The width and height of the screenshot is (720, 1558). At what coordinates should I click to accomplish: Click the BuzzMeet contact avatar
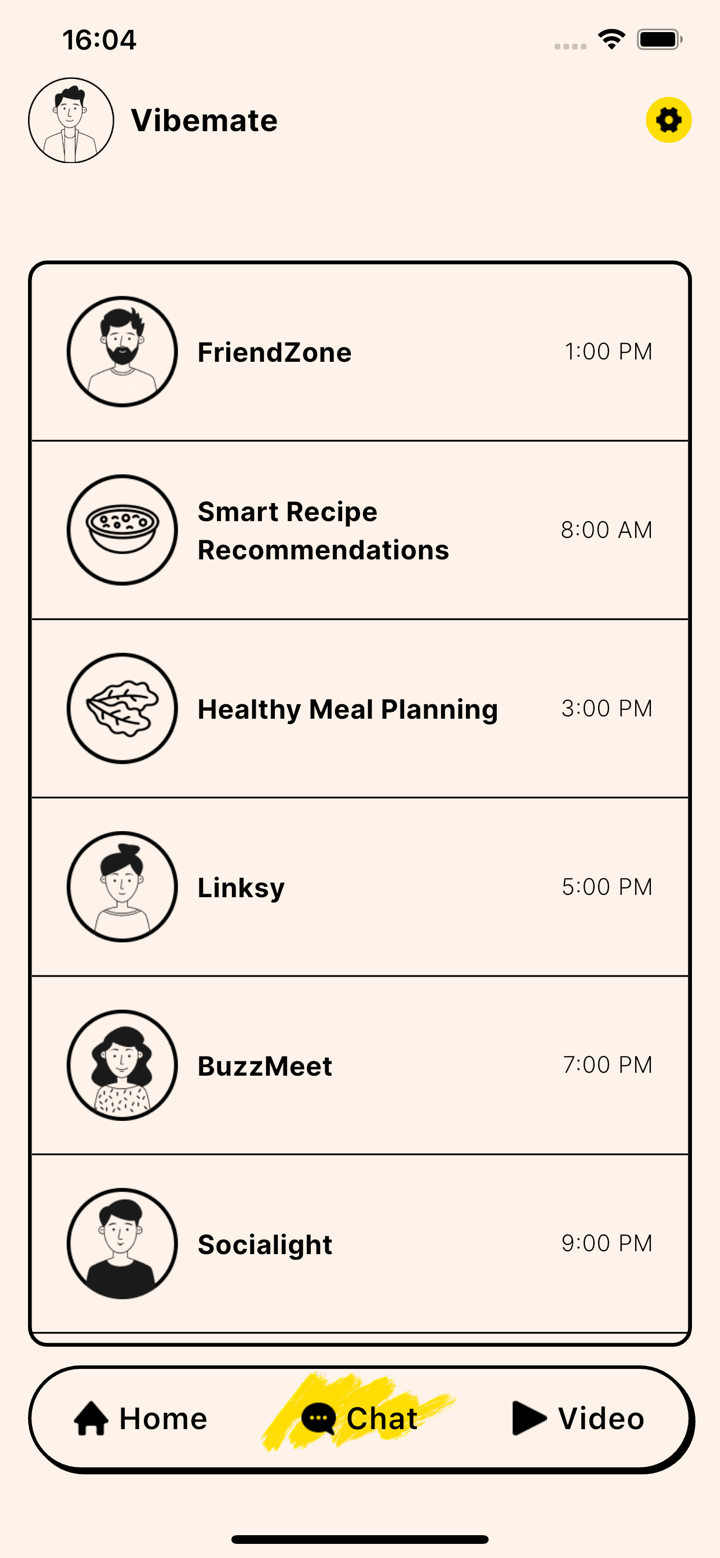coord(121,1064)
